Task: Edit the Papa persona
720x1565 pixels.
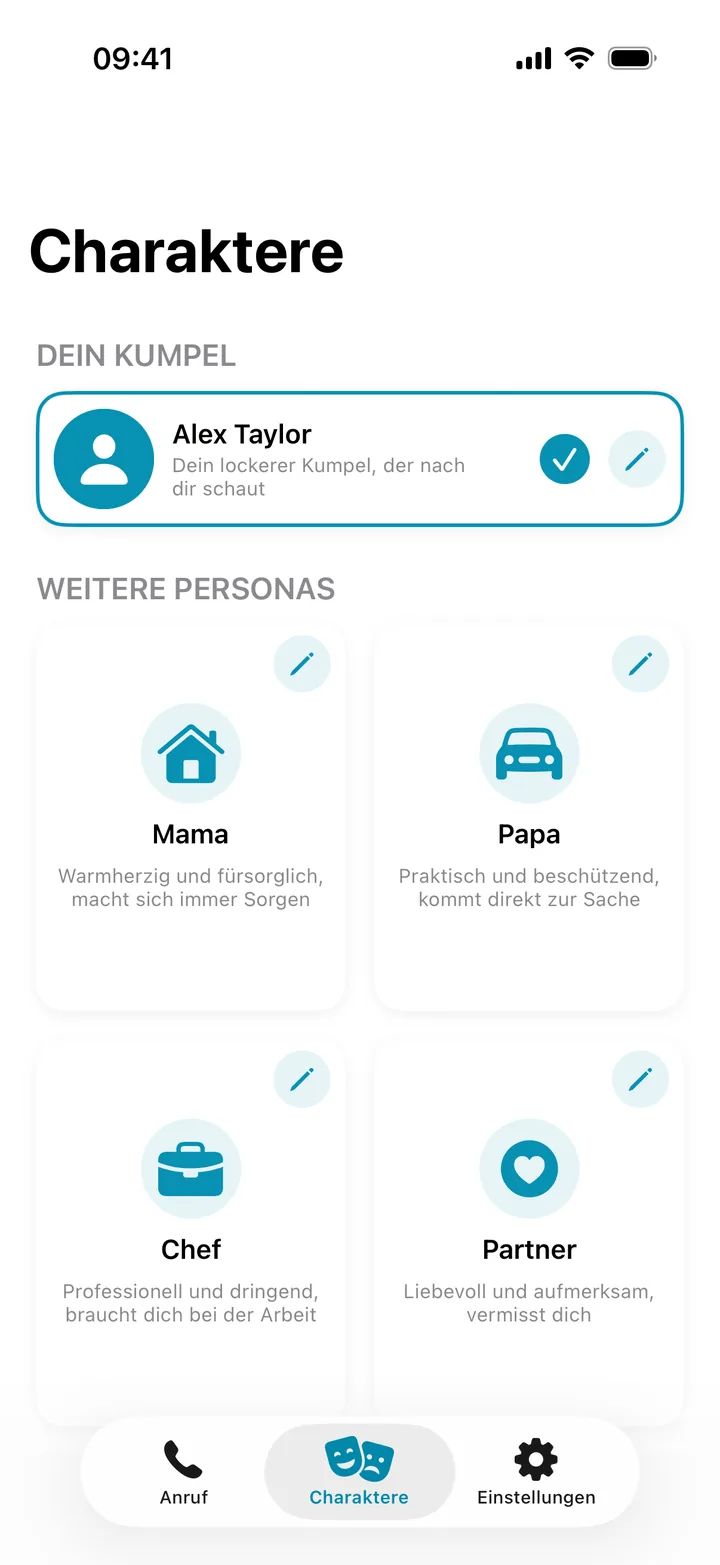Action: 640,664
